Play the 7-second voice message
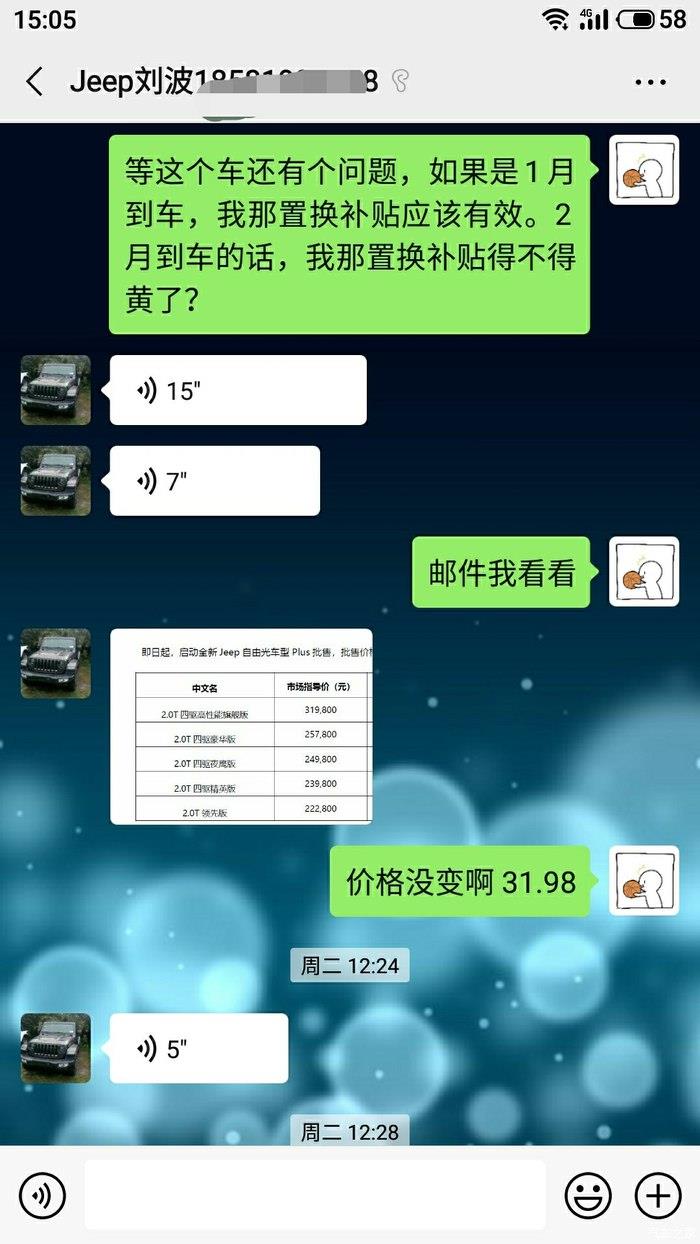The height and width of the screenshot is (1244, 700). point(214,481)
